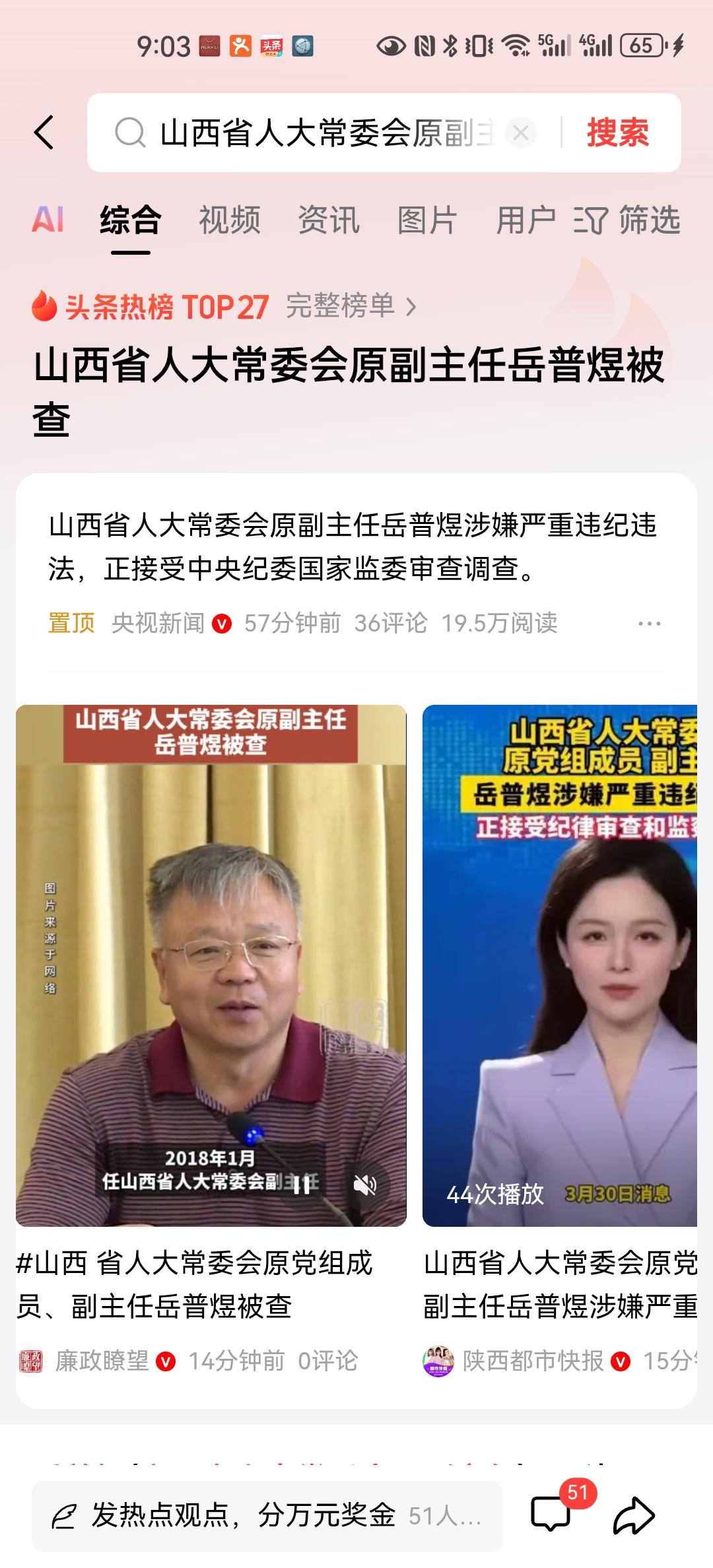Image resolution: width=713 pixels, height=1568 pixels.
Task: Clear the search text with the X icon
Action: tap(521, 131)
